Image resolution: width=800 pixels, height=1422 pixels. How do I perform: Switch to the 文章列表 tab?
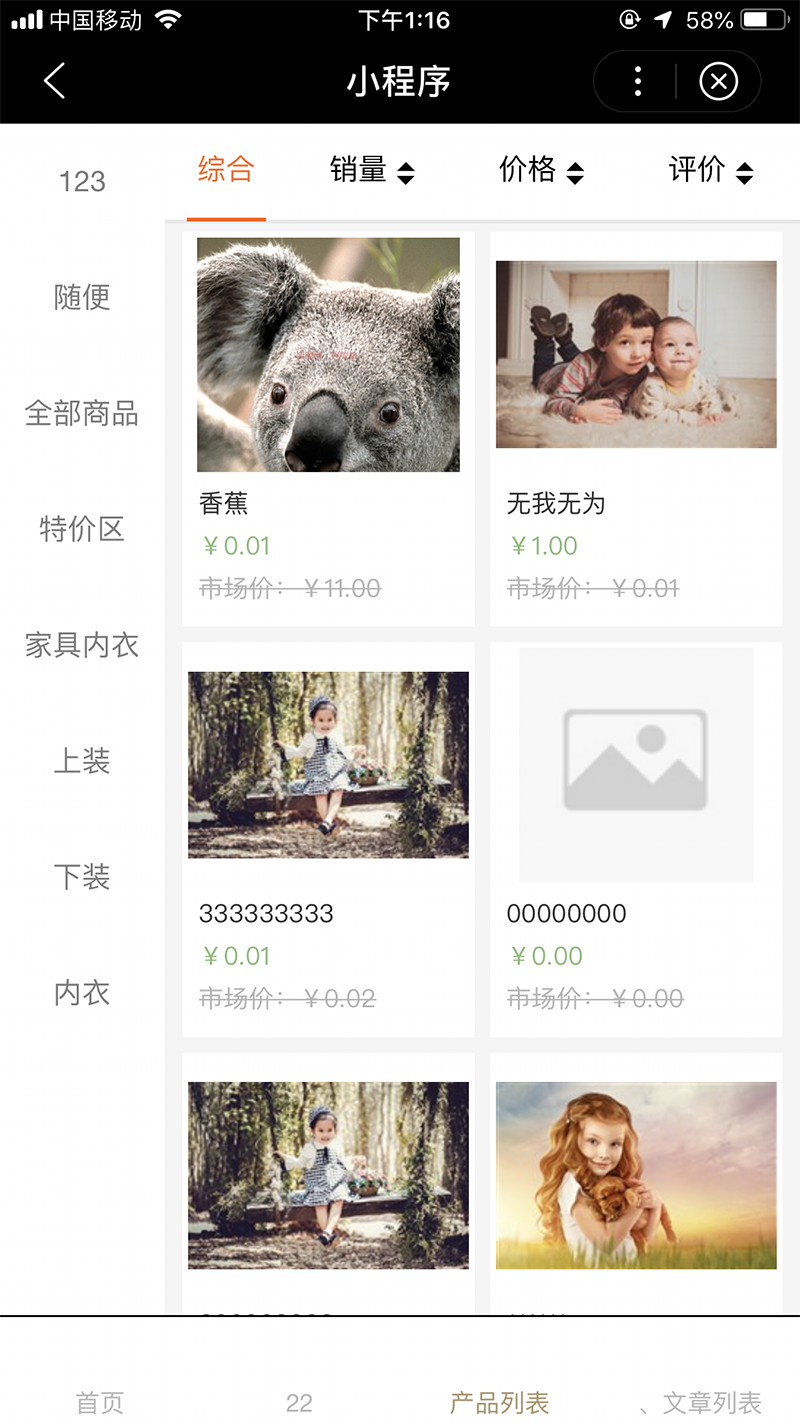711,1402
